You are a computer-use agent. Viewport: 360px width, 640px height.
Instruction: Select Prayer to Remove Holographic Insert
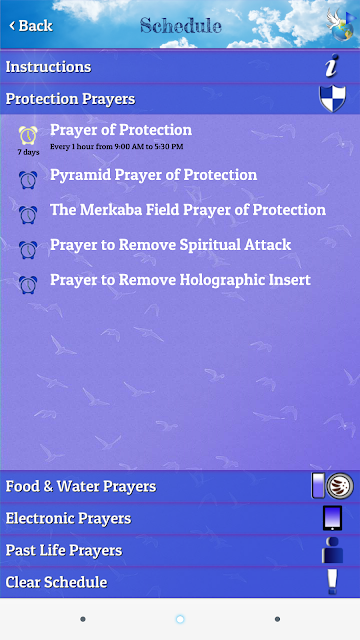click(180, 281)
